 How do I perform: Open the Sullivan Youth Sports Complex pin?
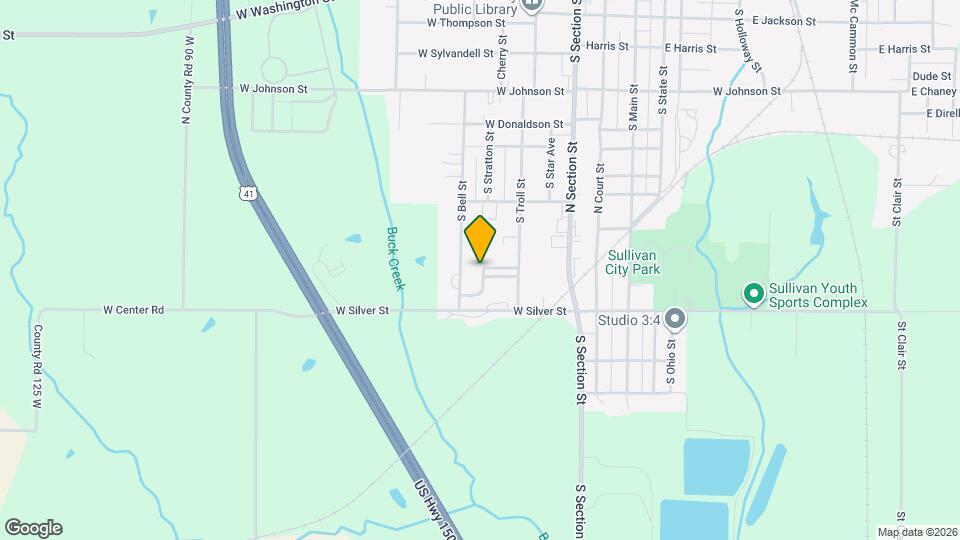tap(753, 294)
